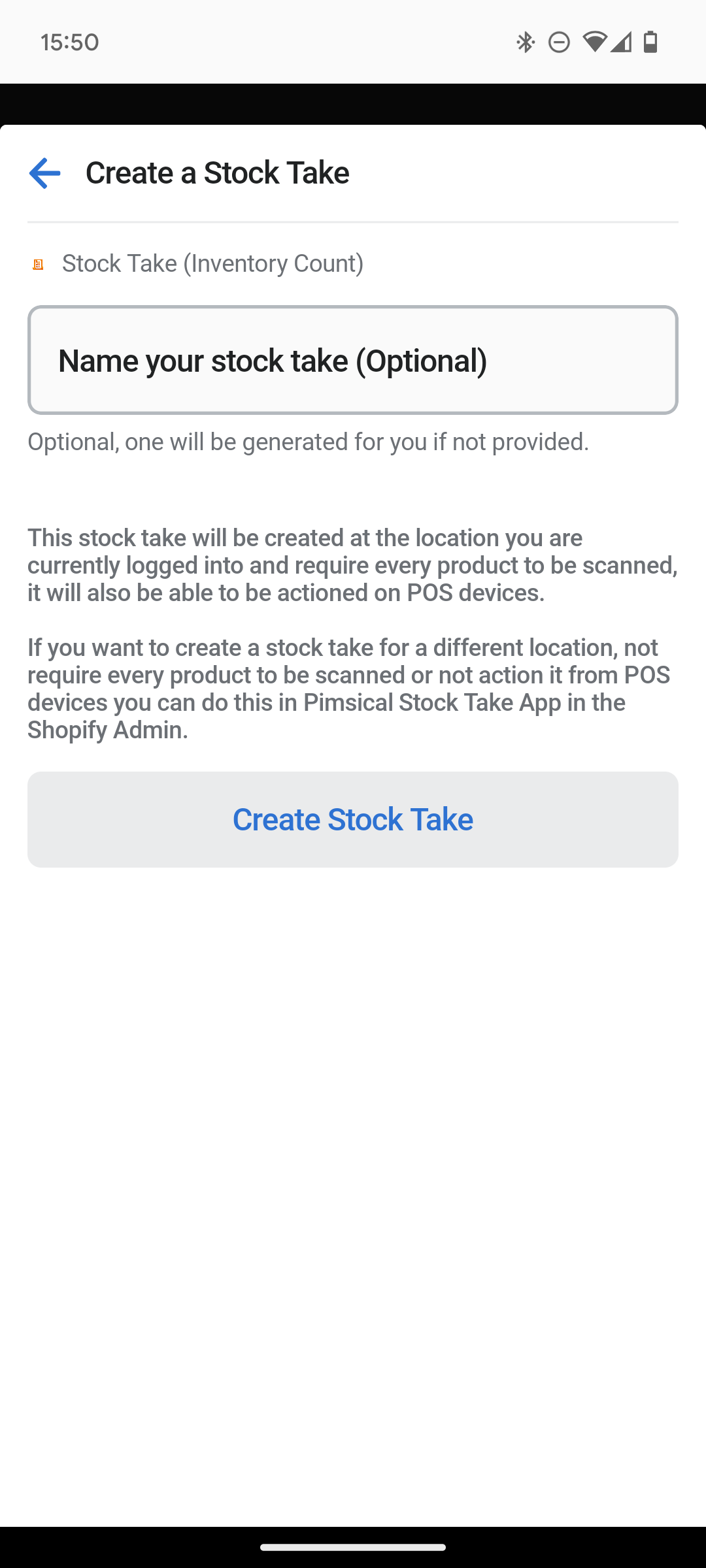Focus the stock take name input field
The height and width of the screenshot is (1568, 706).
click(x=353, y=359)
